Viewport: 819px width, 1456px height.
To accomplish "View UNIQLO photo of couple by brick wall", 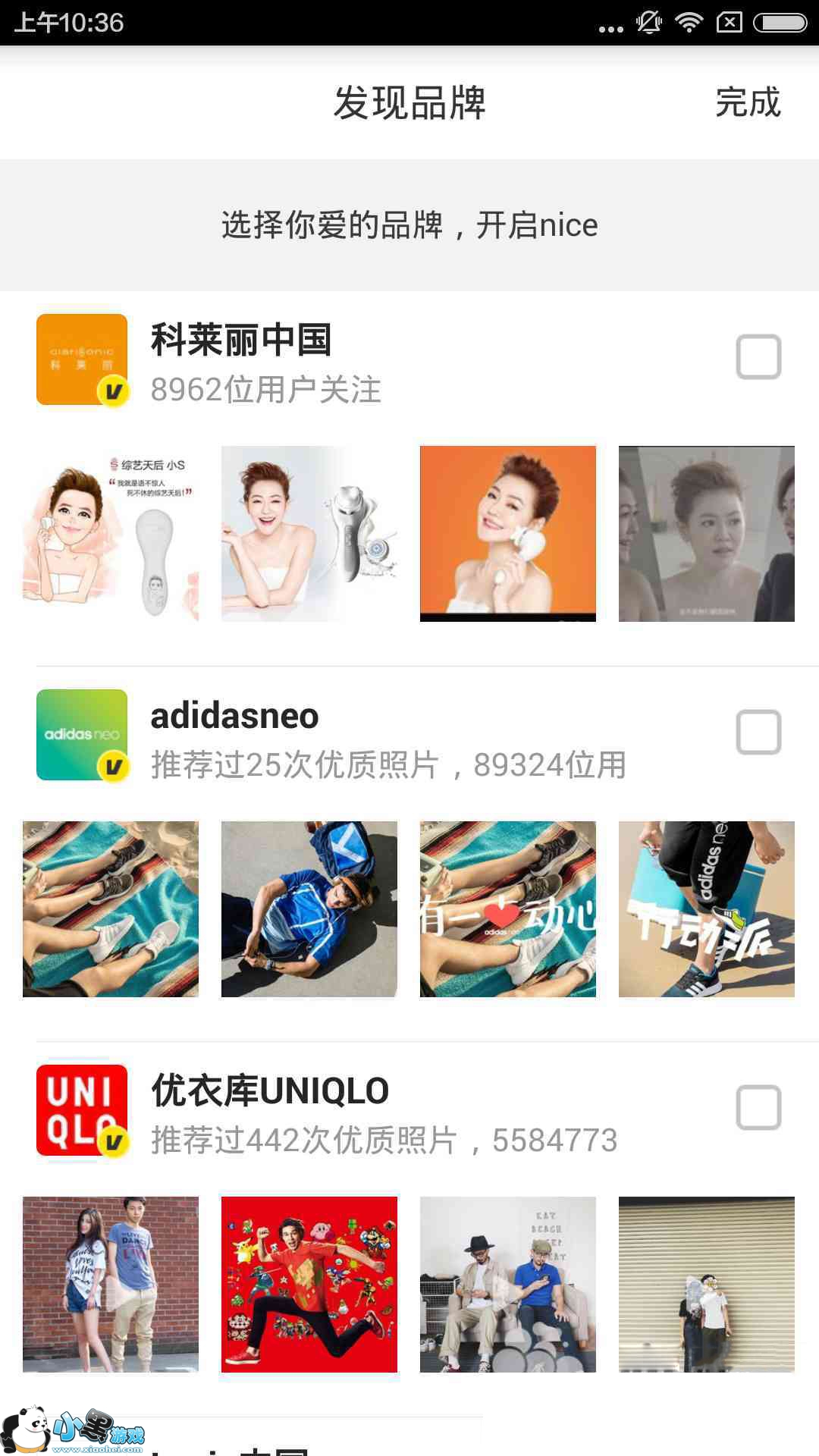I will point(111,1285).
